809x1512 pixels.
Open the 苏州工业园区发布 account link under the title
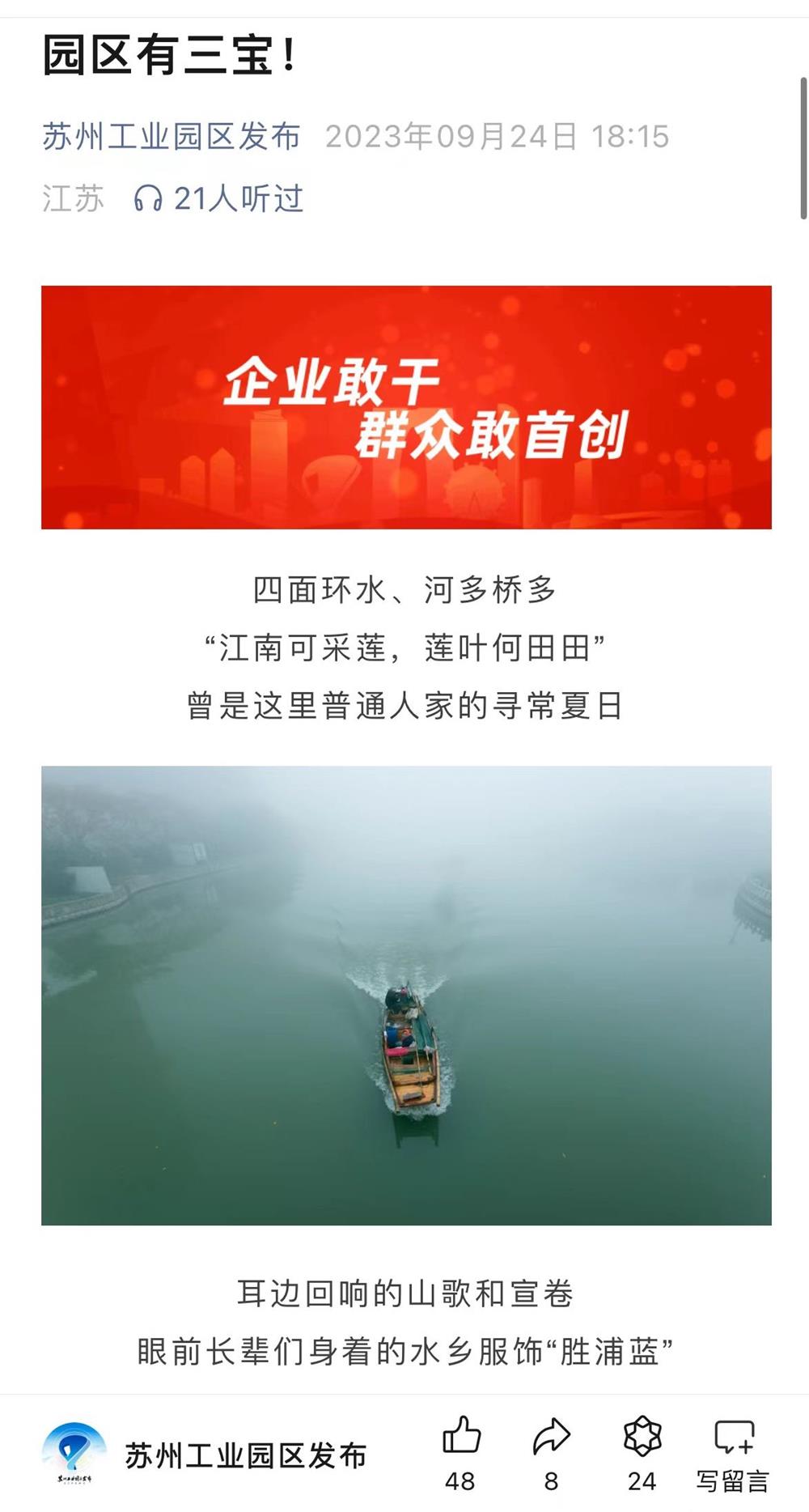172,137
